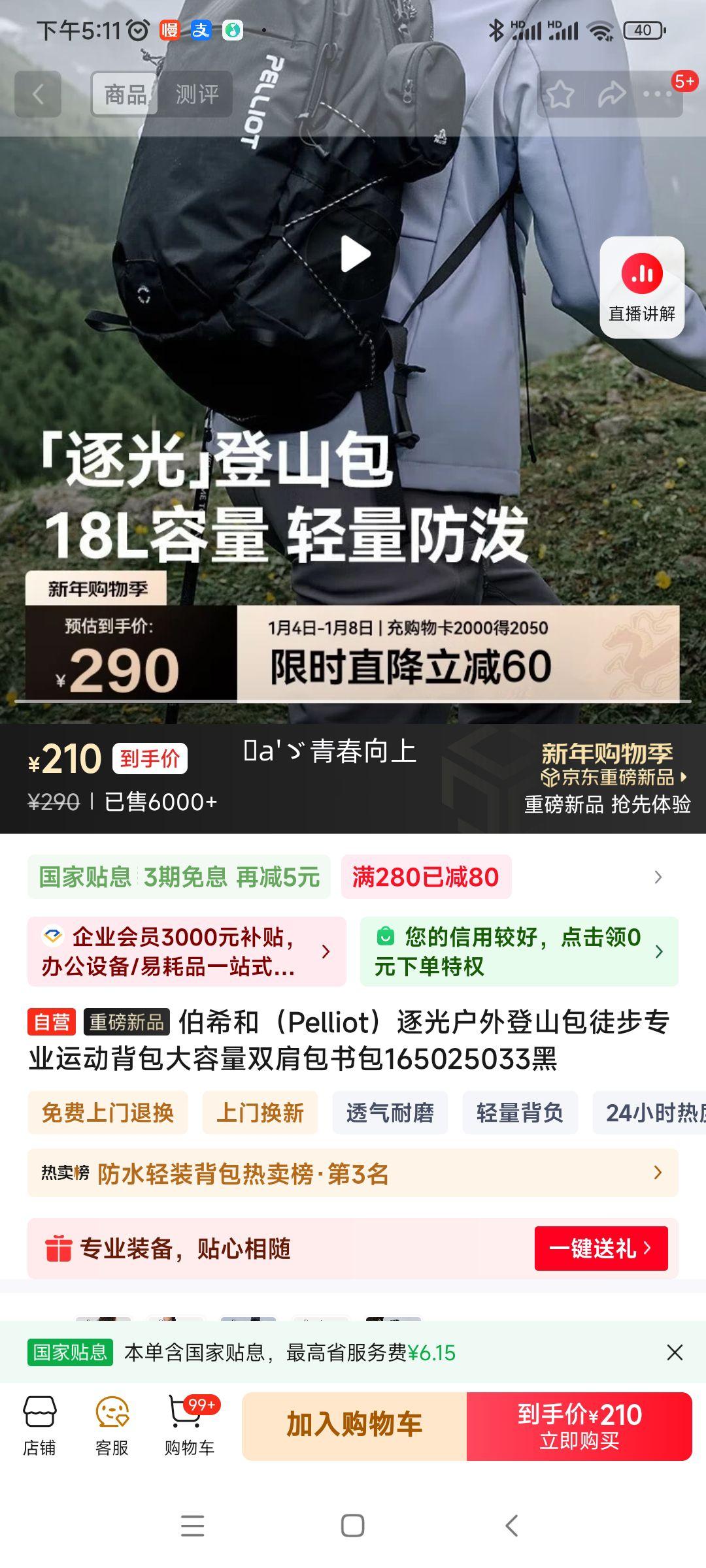706x1568 pixels.
Task: Expand the 满280已减80 coupon details
Action: tap(426, 877)
